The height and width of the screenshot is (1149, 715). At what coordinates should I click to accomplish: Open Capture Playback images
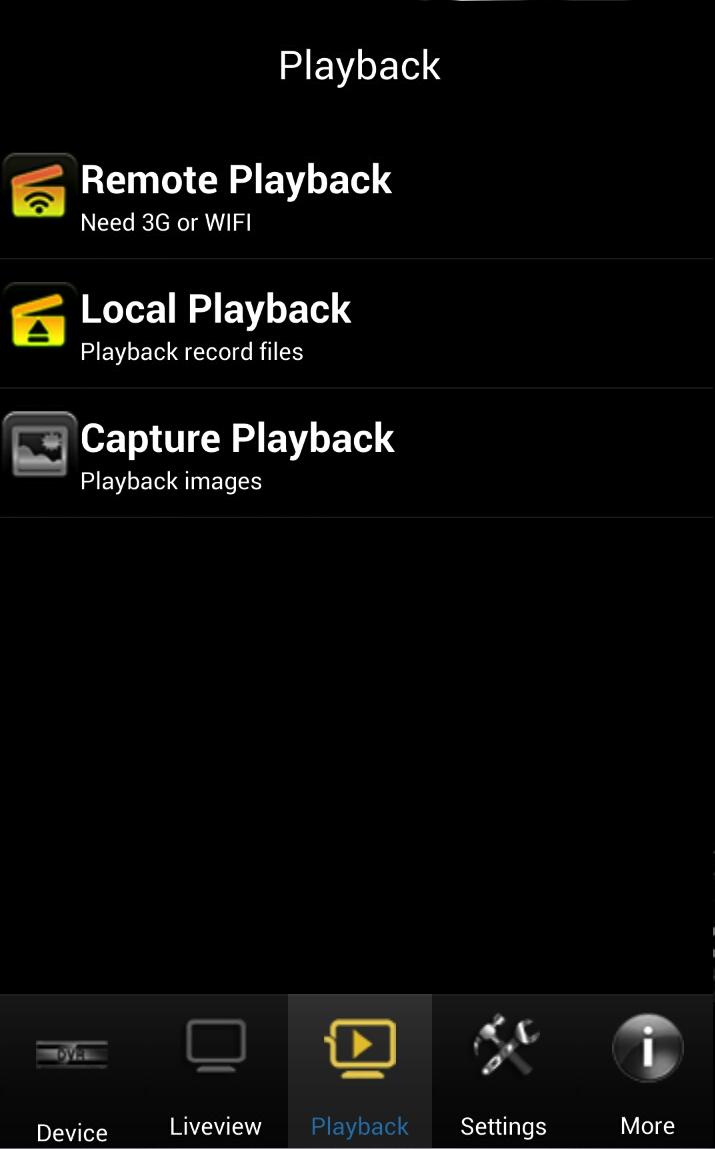237,454
